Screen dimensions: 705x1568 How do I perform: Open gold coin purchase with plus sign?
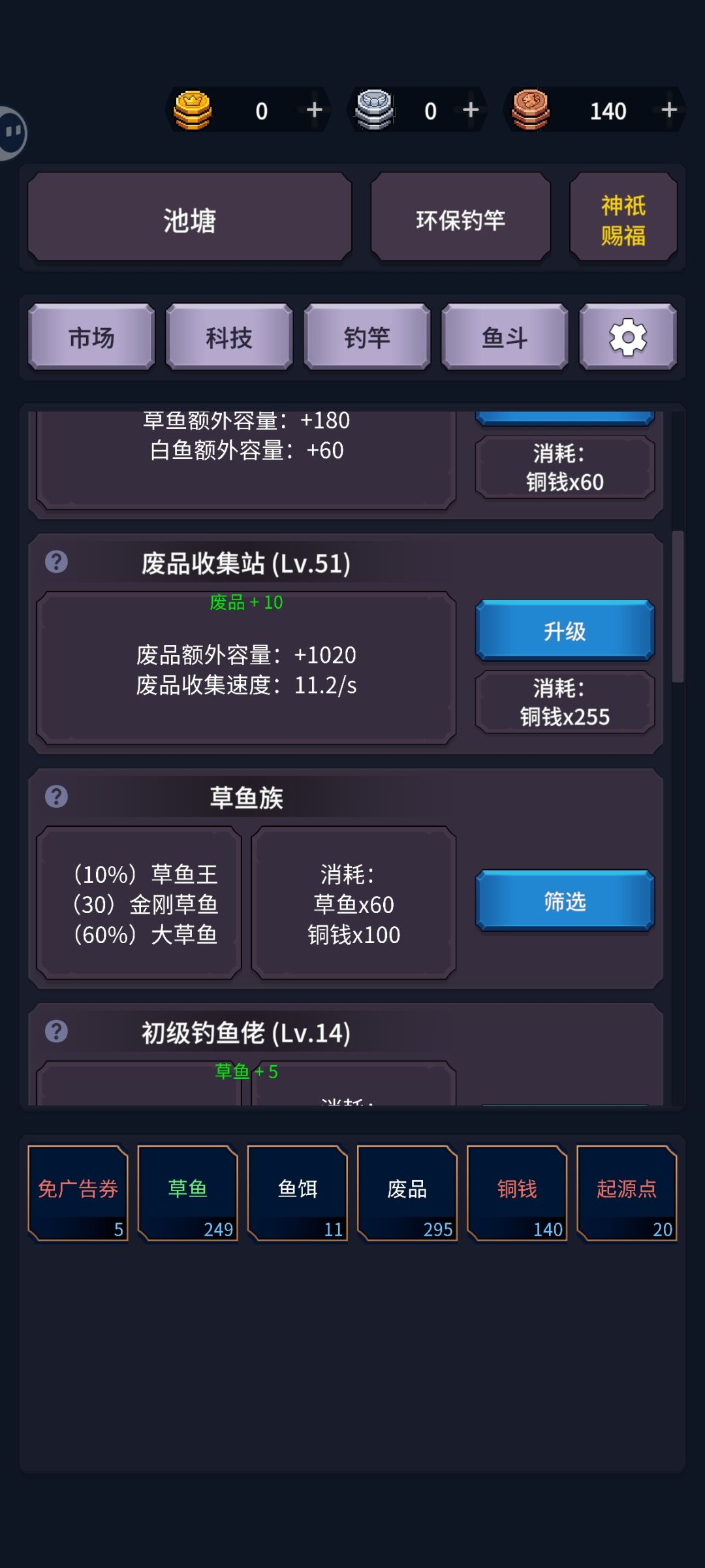[315, 110]
